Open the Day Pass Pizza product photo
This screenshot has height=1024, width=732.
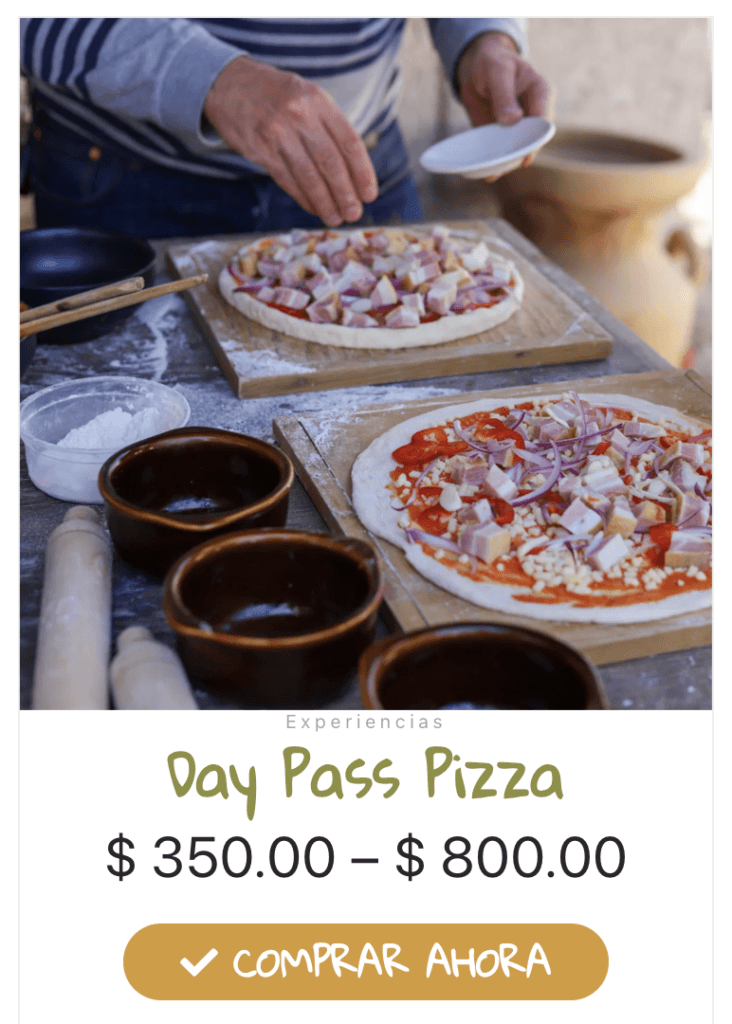click(365, 363)
